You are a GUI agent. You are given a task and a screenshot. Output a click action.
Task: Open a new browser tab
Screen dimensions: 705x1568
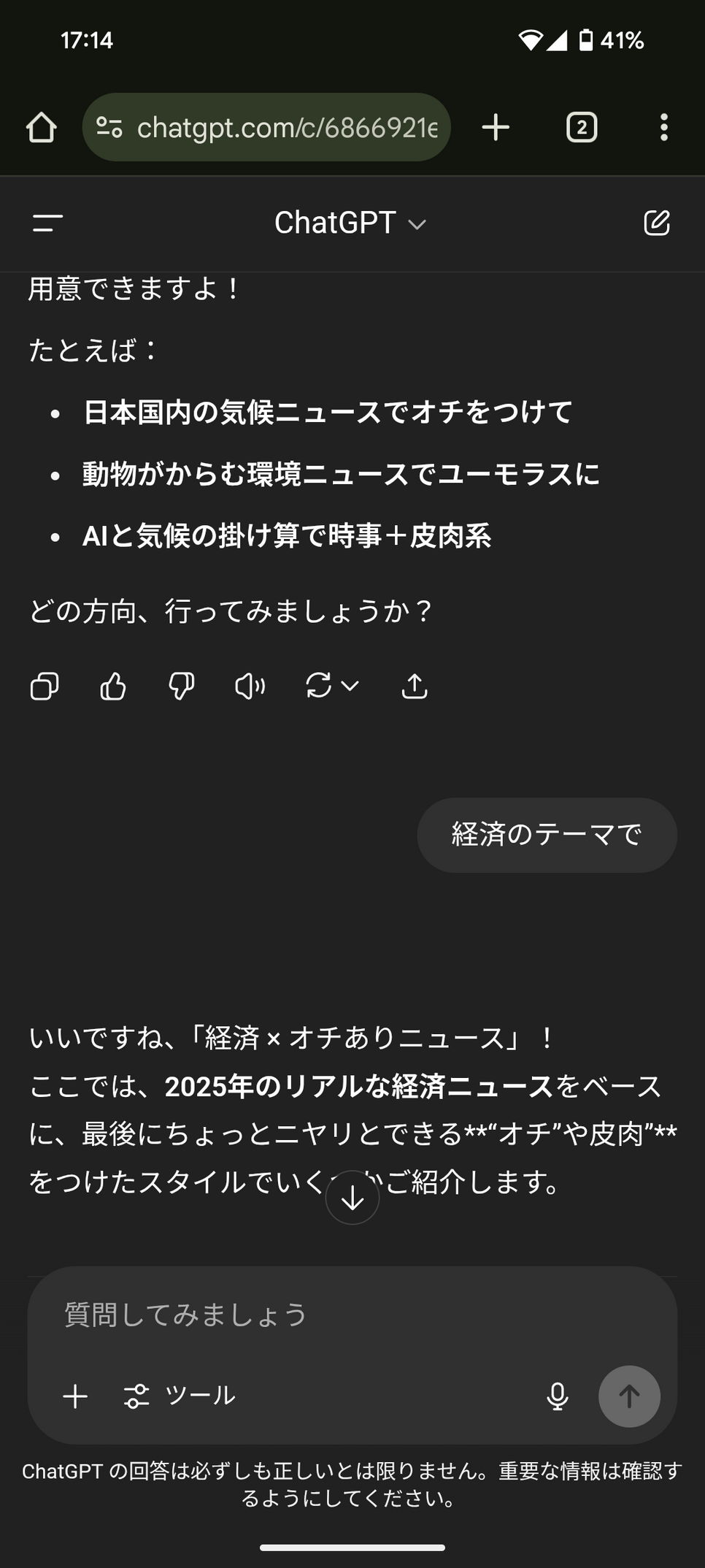click(496, 128)
